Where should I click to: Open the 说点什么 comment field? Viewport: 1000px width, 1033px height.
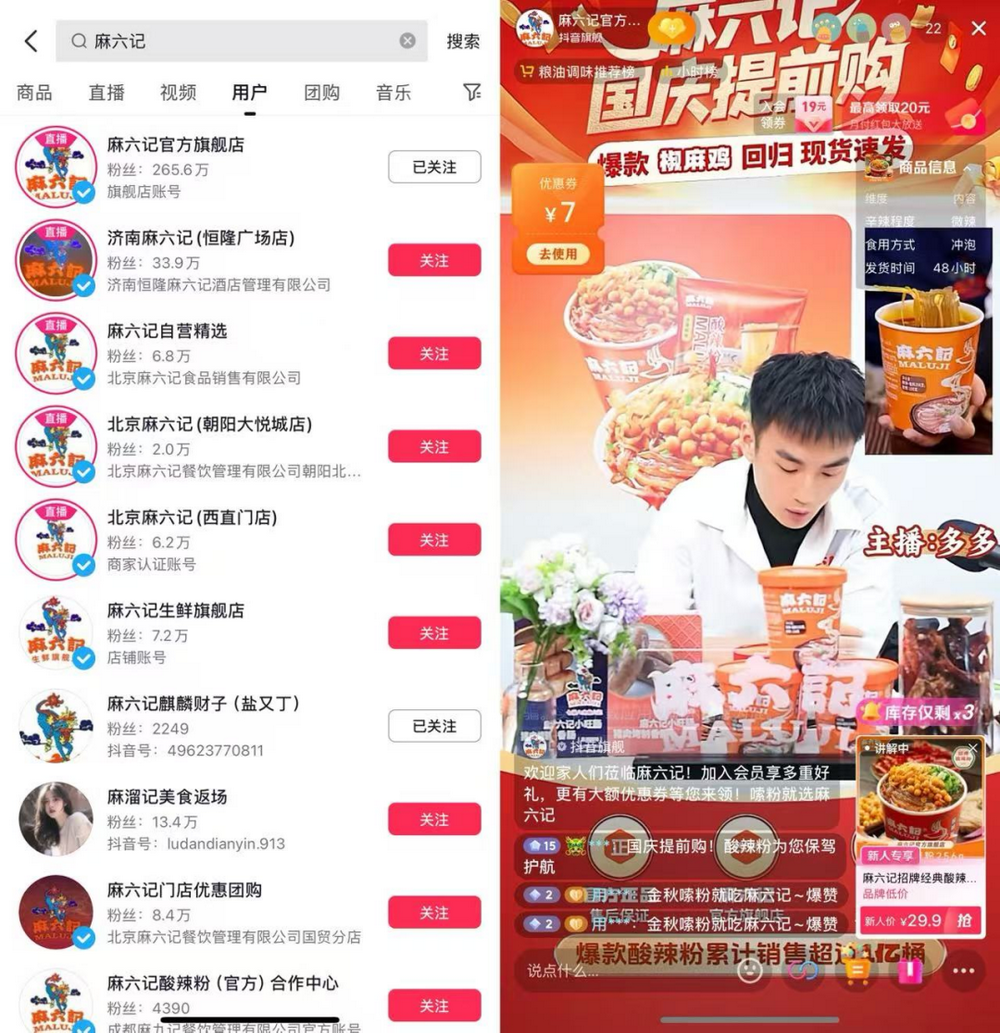[x=620, y=970]
